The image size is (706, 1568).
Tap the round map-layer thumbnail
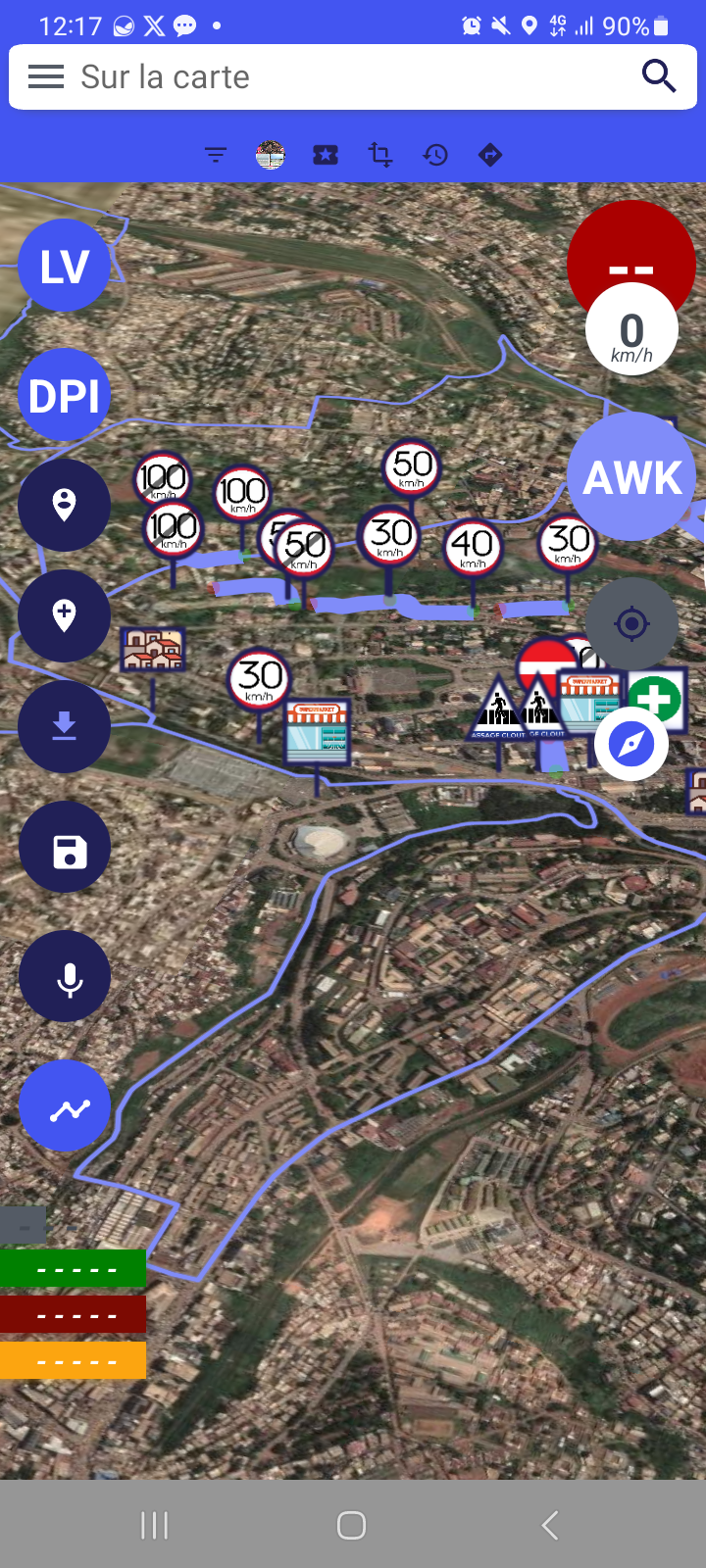271,155
